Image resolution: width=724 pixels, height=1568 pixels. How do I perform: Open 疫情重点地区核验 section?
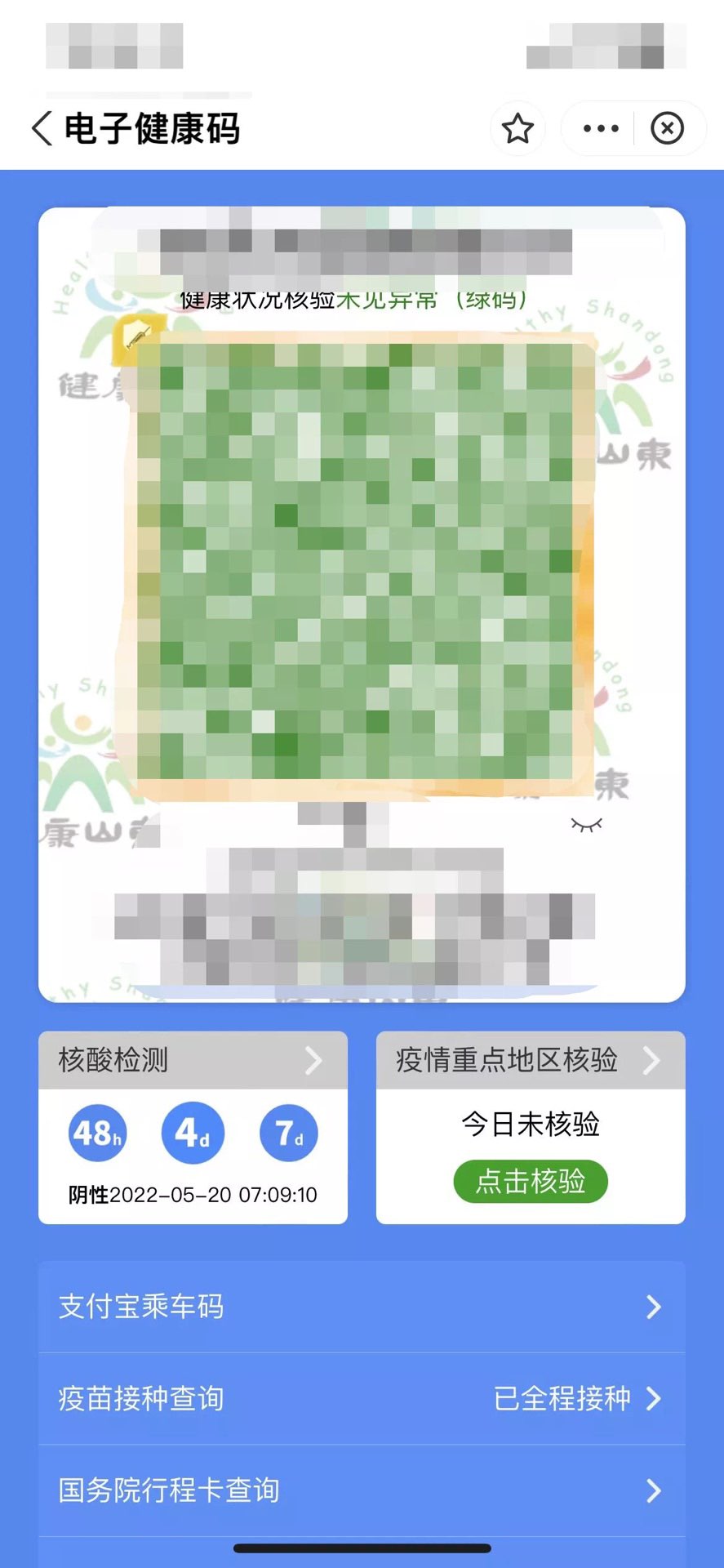(530, 1060)
